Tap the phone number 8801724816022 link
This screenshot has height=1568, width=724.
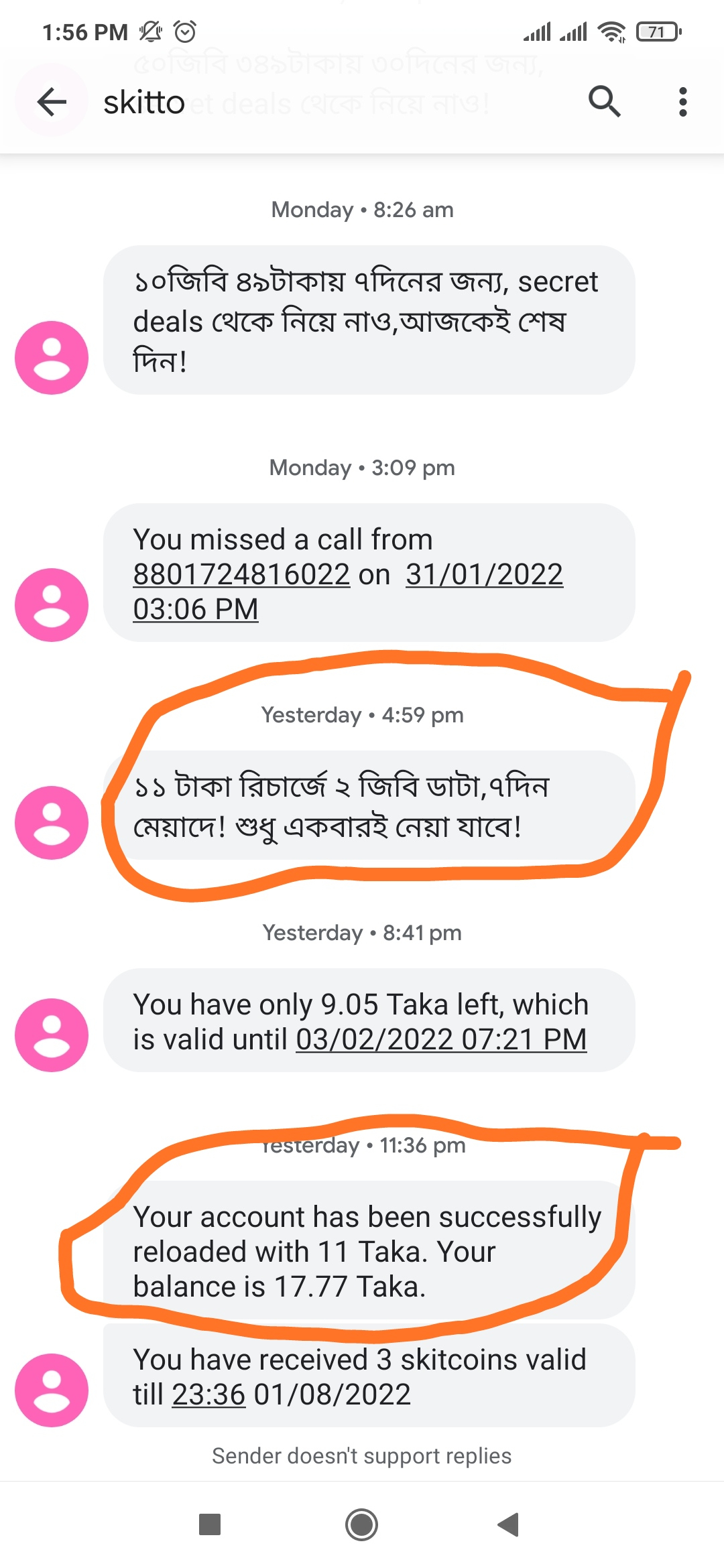[x=241, y=574]
